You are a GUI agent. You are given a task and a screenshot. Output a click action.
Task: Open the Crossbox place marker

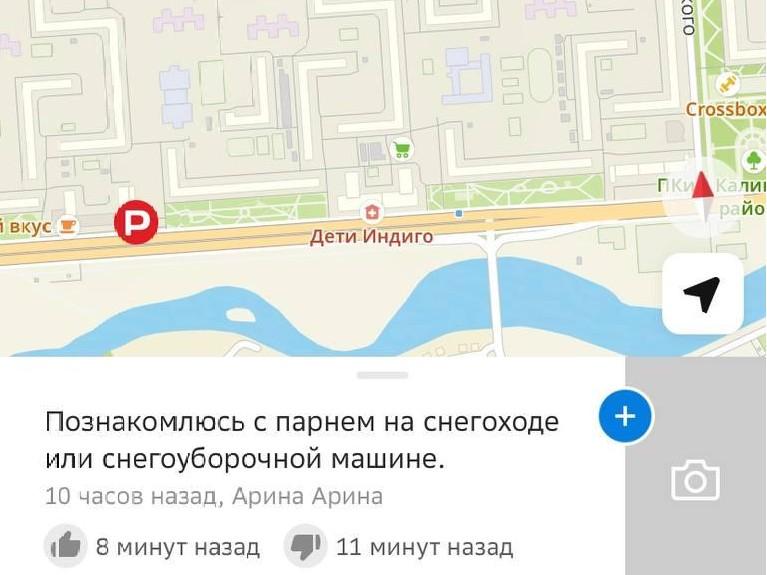(x=727, y=84)
